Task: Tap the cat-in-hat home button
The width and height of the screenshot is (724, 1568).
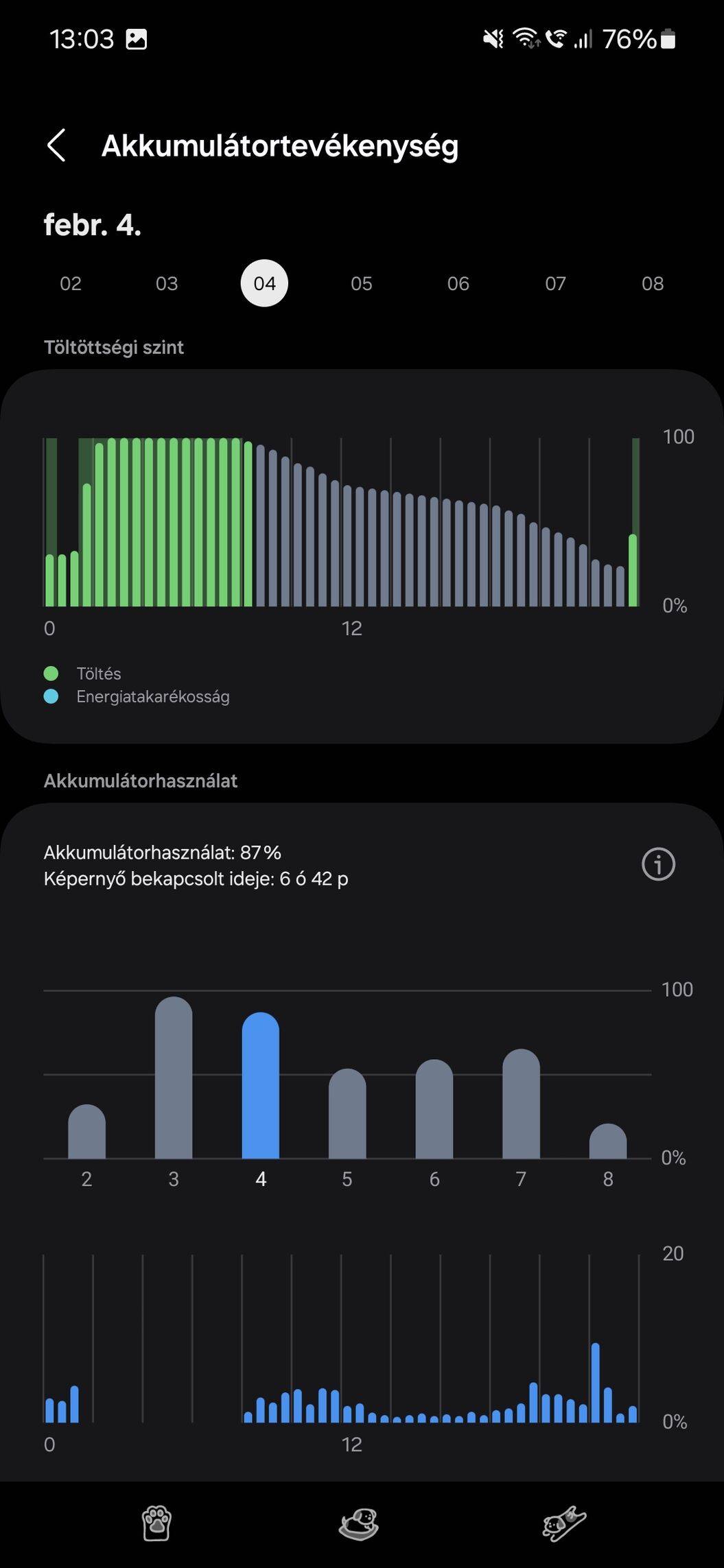Action: (359, 1524)
